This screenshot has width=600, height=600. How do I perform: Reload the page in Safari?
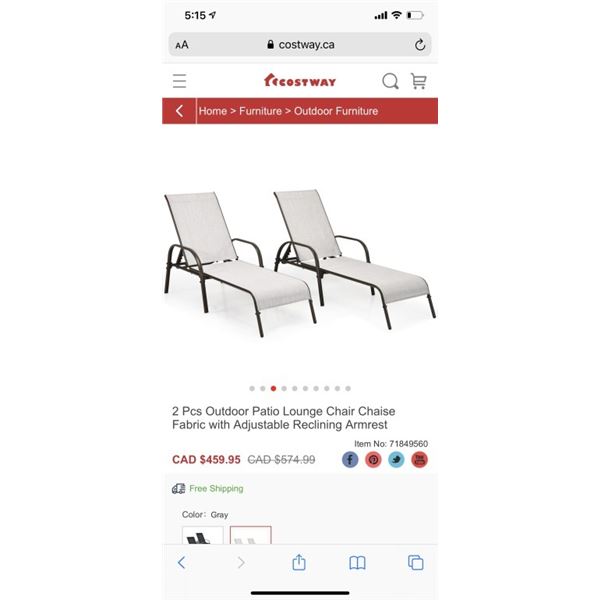pos(420,45)
